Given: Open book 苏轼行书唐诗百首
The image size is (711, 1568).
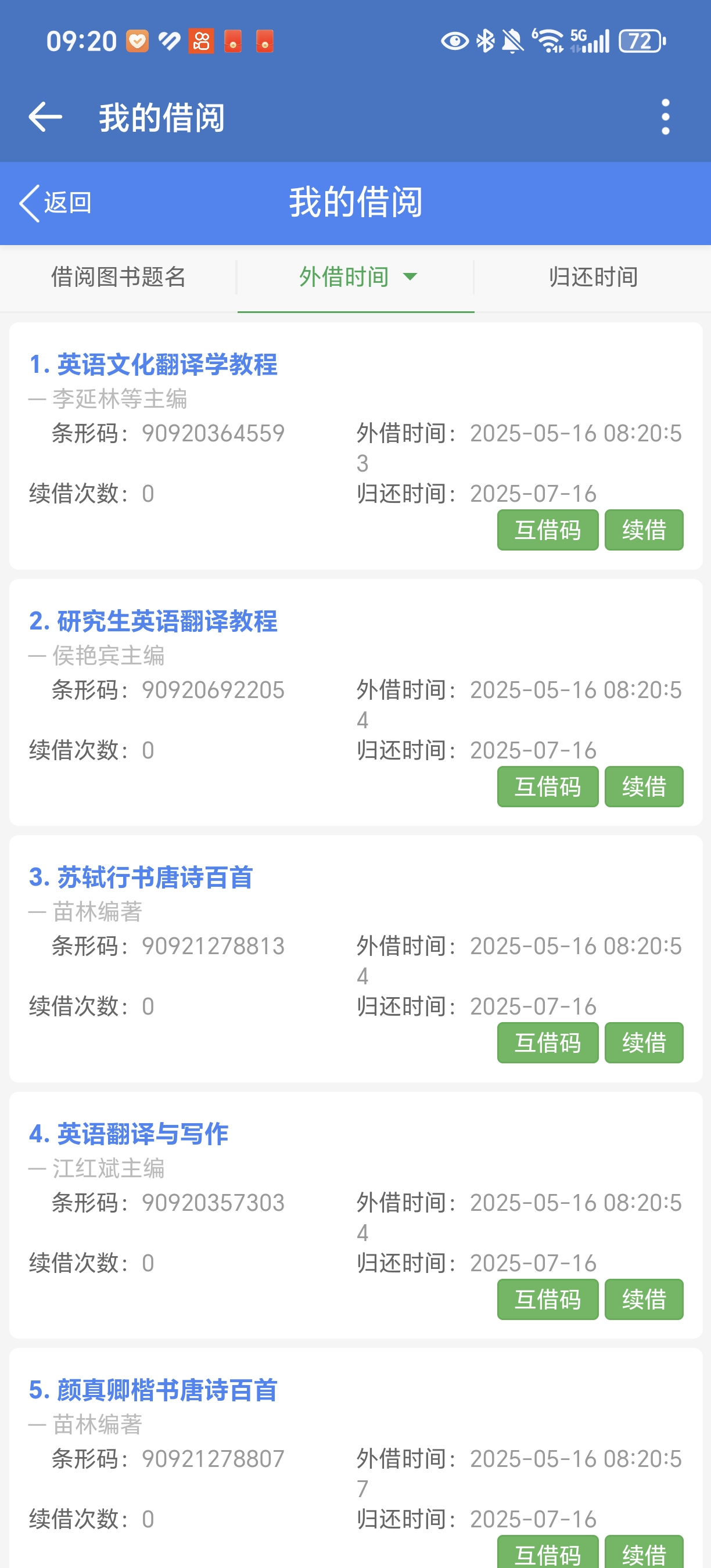Looking at the screenshot, I should [141, 877].
